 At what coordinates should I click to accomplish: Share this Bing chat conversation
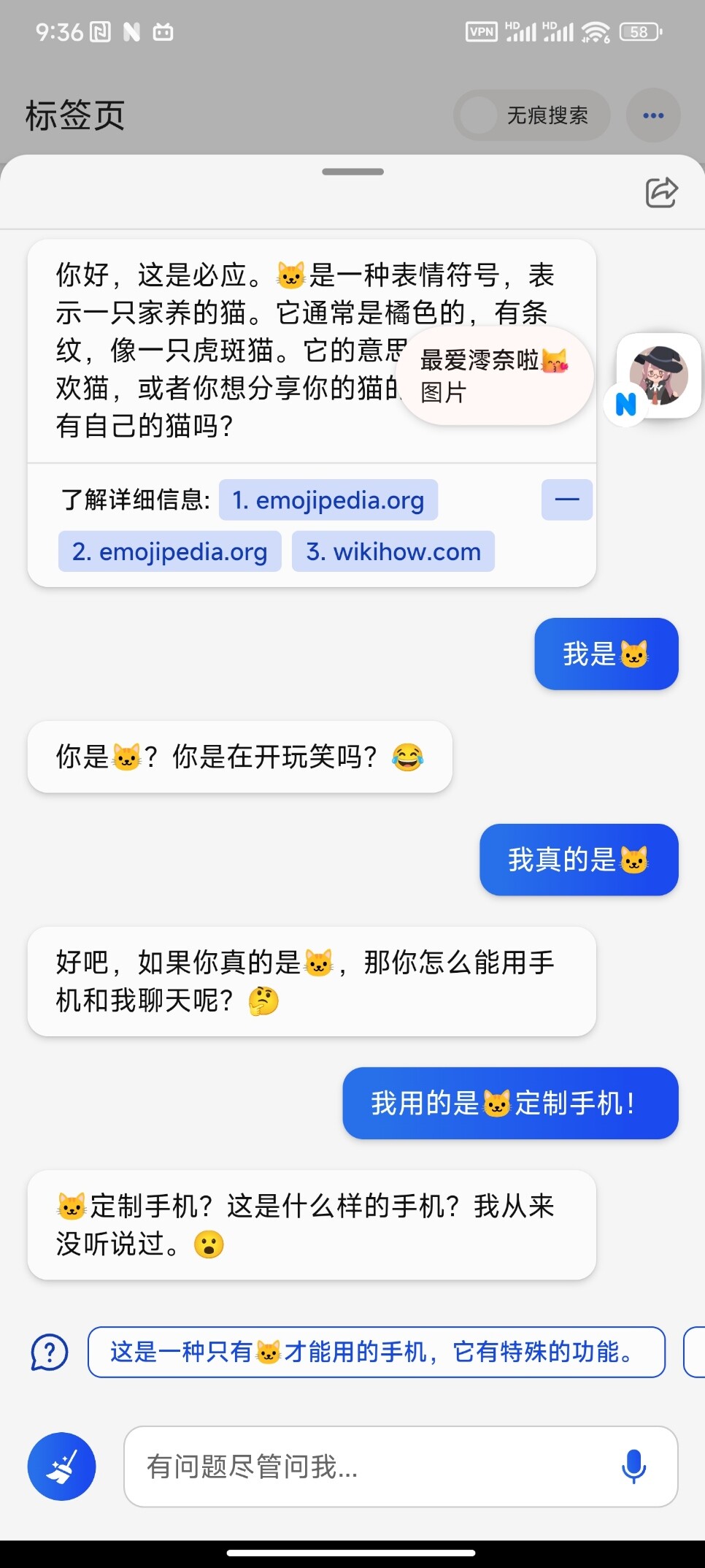pyautogui.click(x=661, y=193)
